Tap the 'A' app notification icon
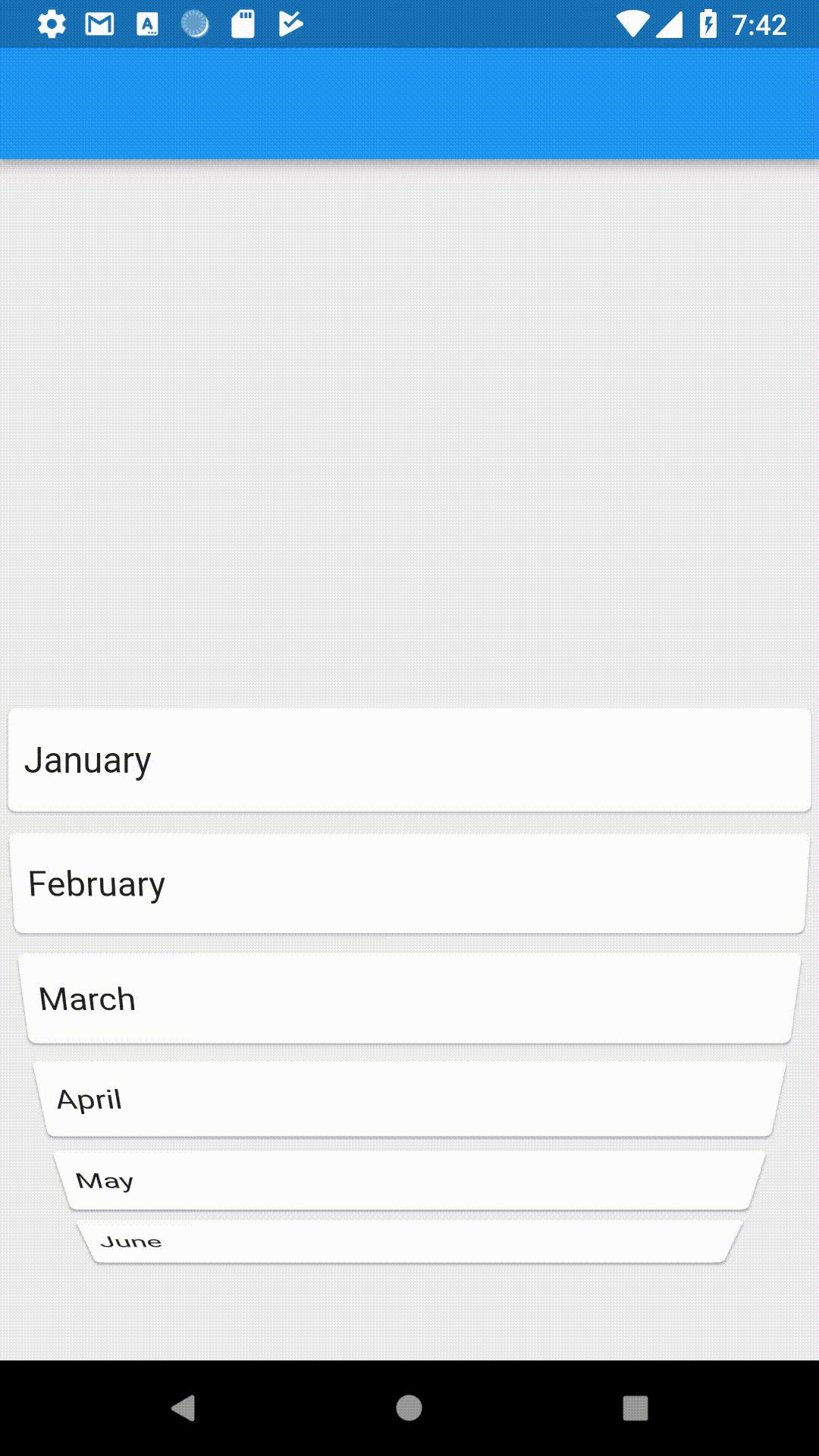Screen dimensions: 819x1456 coord(147,25)
